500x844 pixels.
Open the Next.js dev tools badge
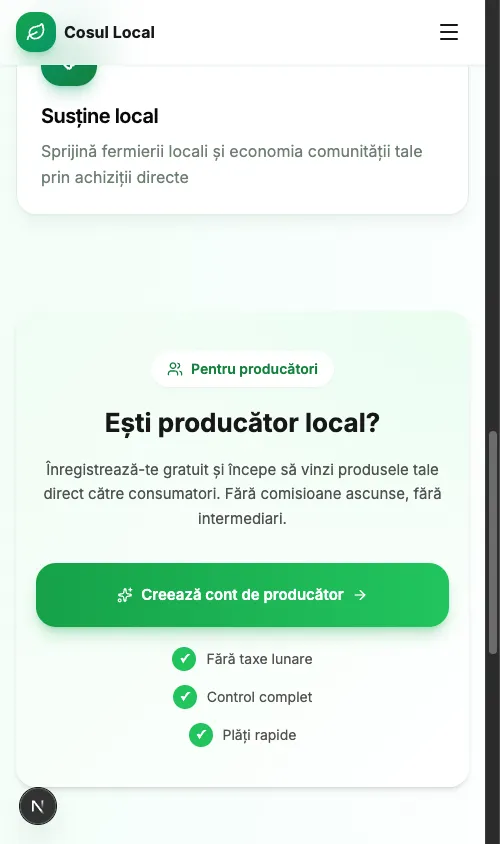click(38, 806)
